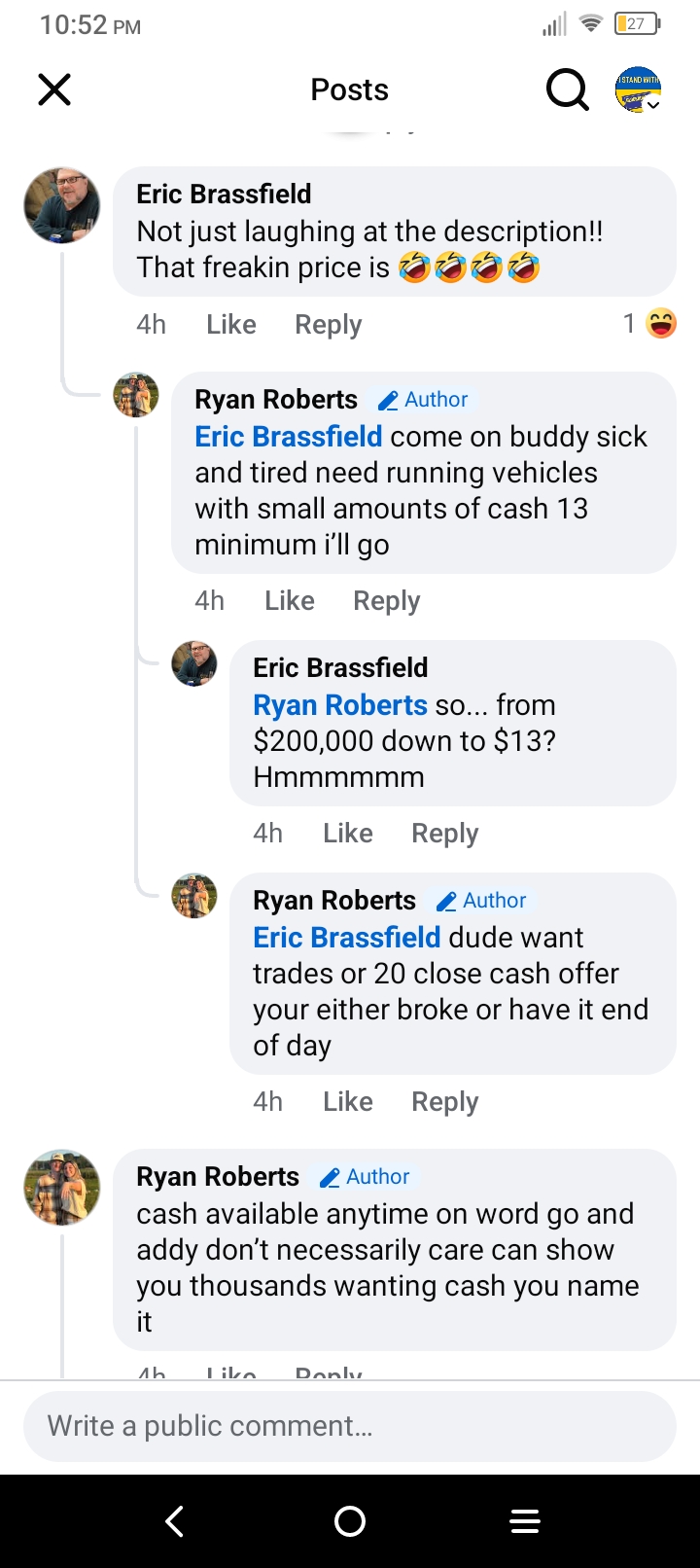The height and width of the screenshot is (1568, 700).
Task: Like Ryan's "dude want trades" reply
Action: (347, 1101)
